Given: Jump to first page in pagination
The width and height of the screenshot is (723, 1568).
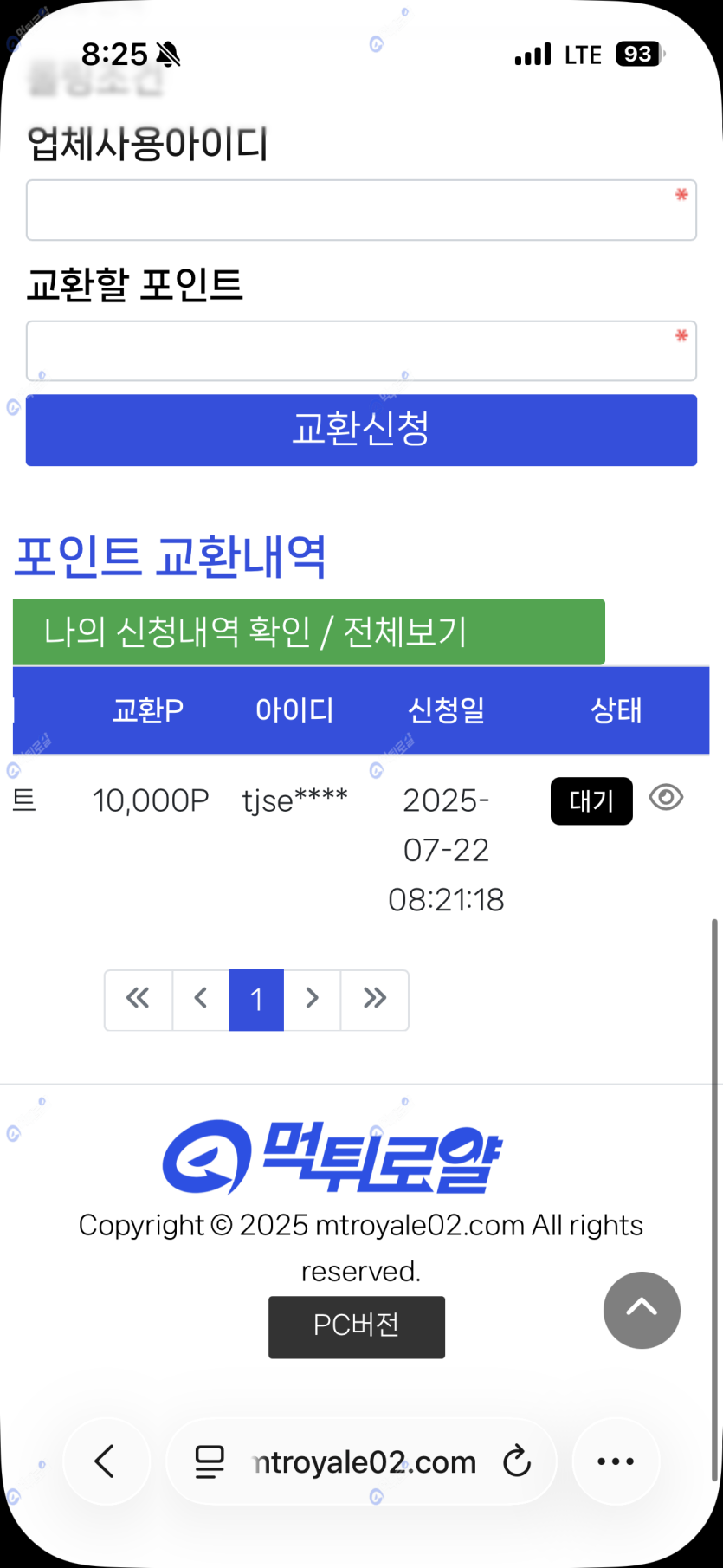Looking at the screenshot, I should [x=139, y=1000].
